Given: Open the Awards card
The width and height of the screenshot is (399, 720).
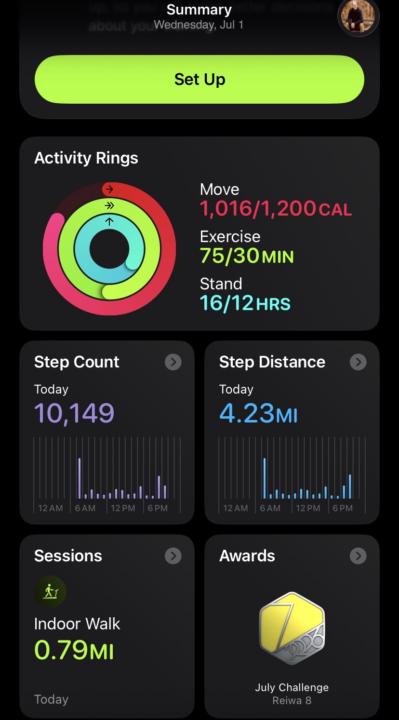Looking at the screenshot, I should [x=292, y=627].
